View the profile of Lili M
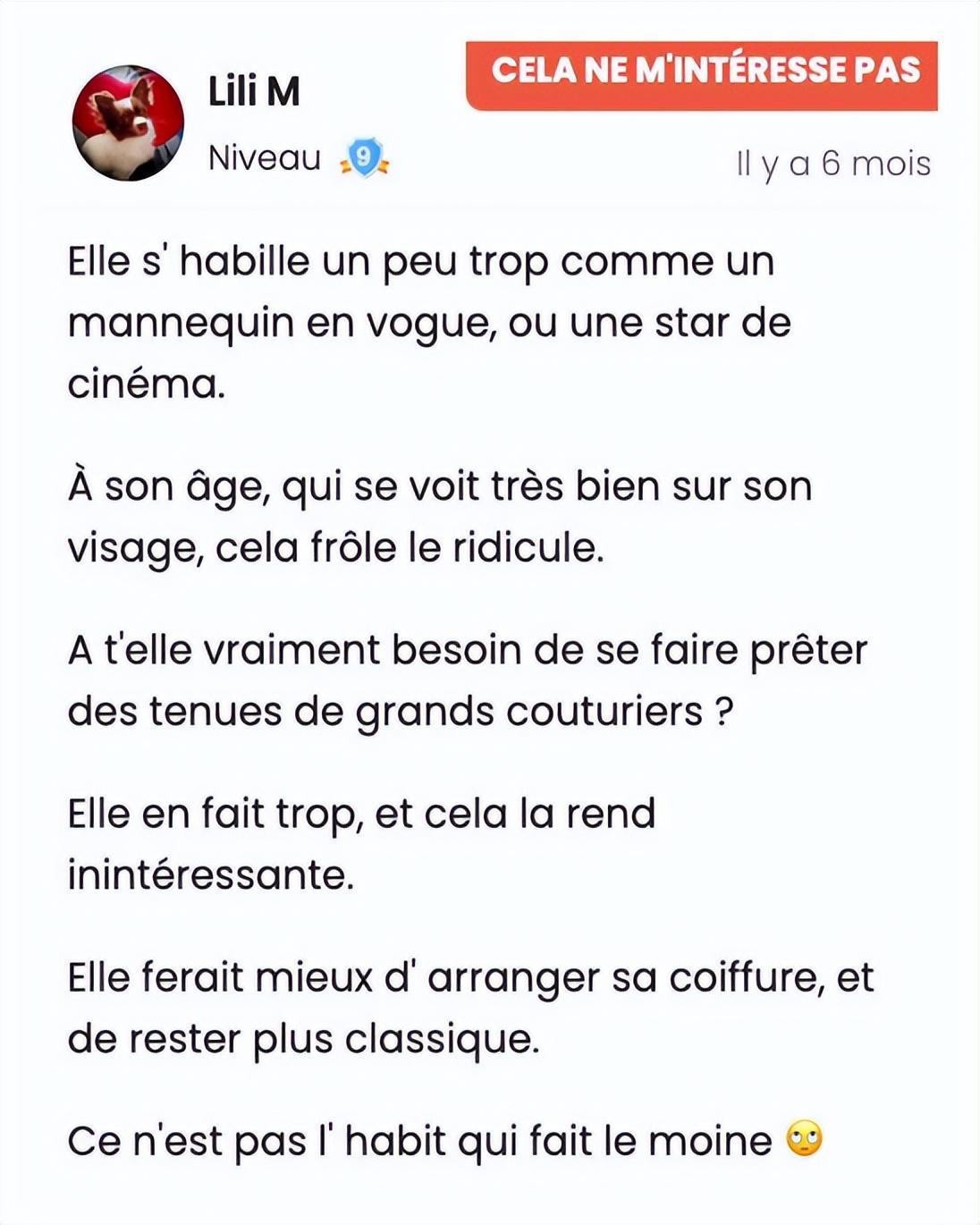 [x=254, y=92]
